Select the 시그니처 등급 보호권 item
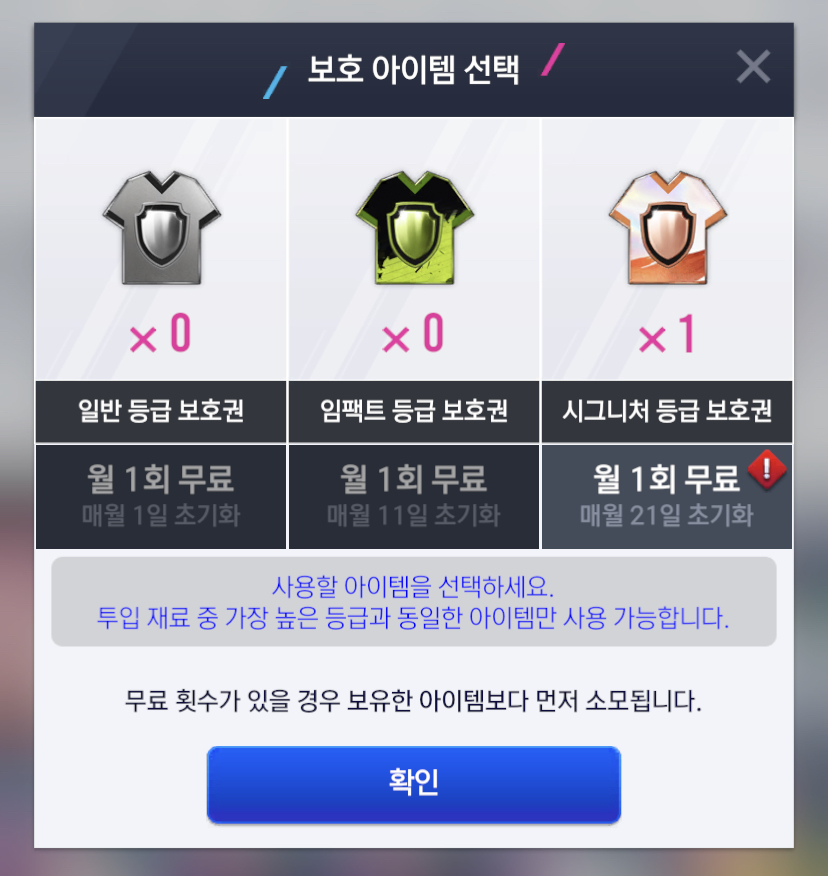Viewport: 828px width, 876px height. point(667,250)
